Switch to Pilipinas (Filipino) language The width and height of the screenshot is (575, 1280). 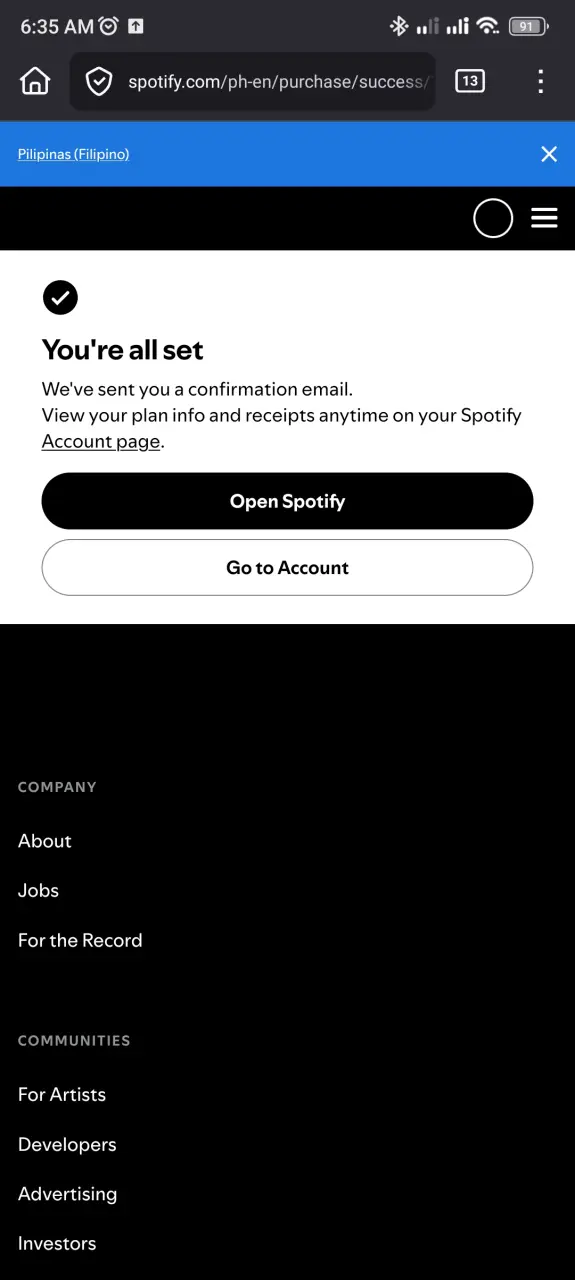point(73,154)
